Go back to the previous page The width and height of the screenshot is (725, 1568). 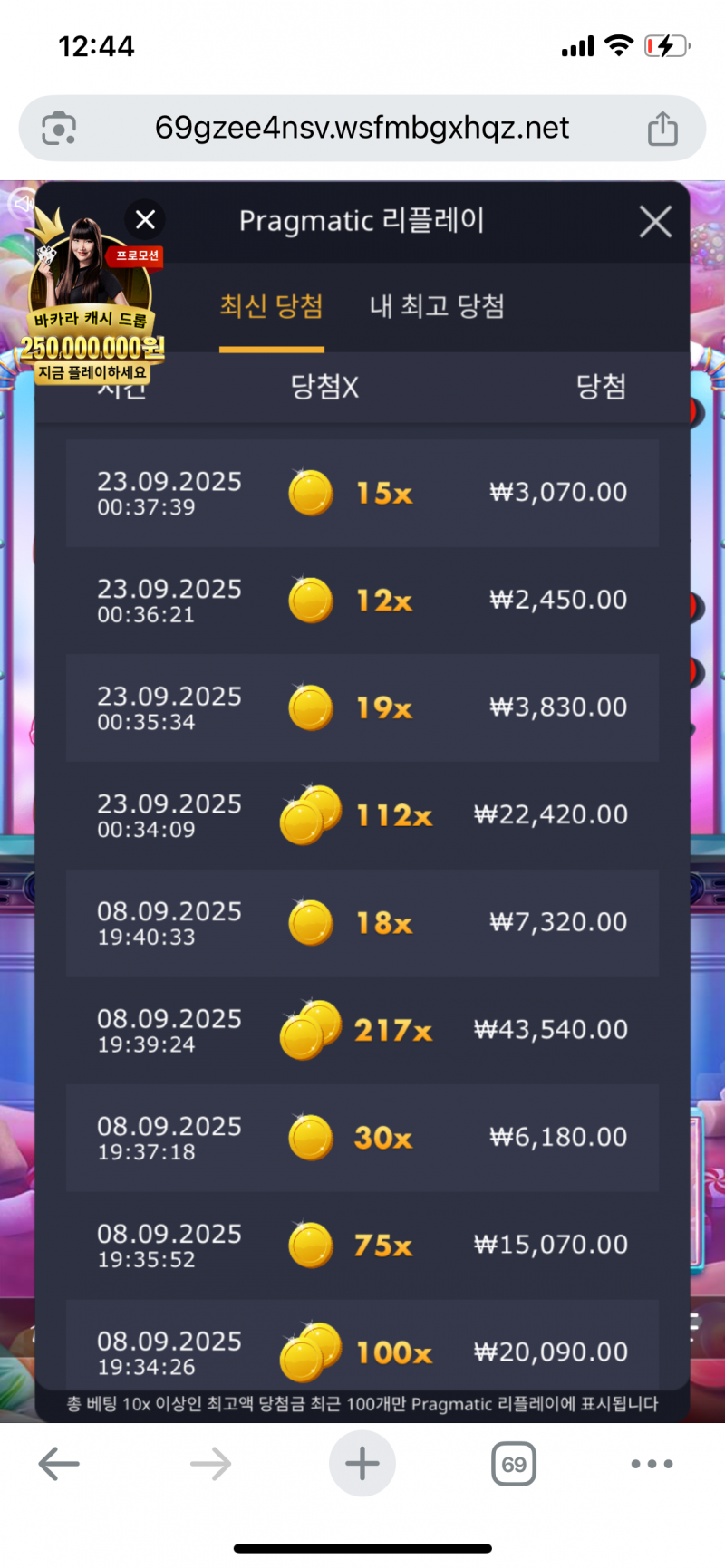tap(60, 1464)
